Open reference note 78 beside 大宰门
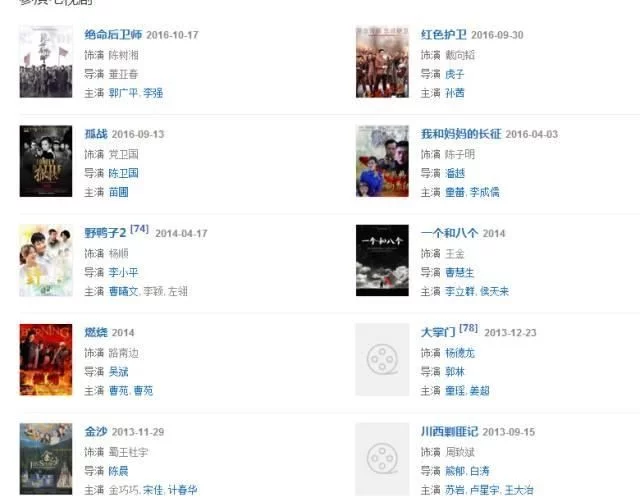The image size is (640, 502). (468, 328)
